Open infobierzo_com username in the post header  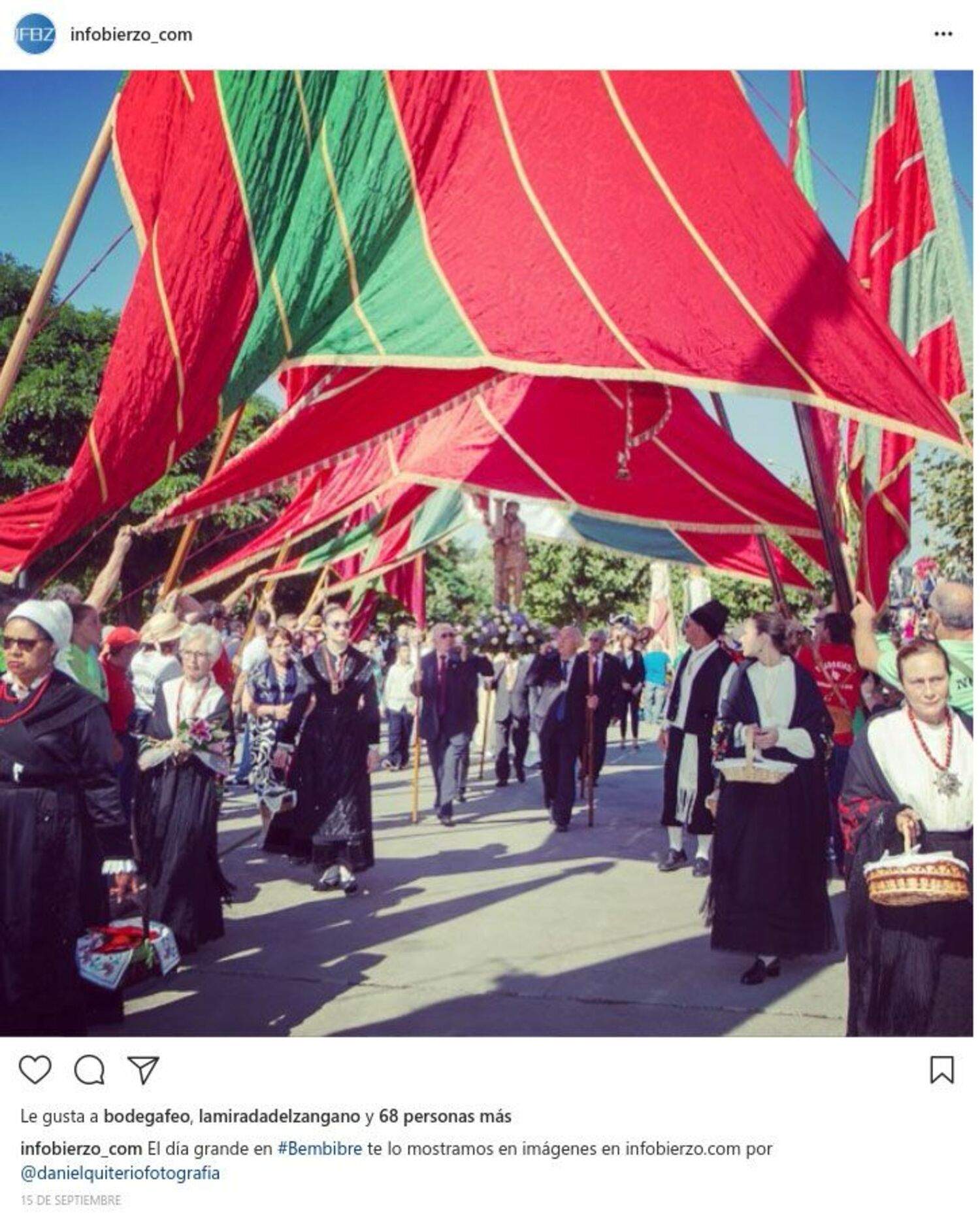click(x=131, y=35)
